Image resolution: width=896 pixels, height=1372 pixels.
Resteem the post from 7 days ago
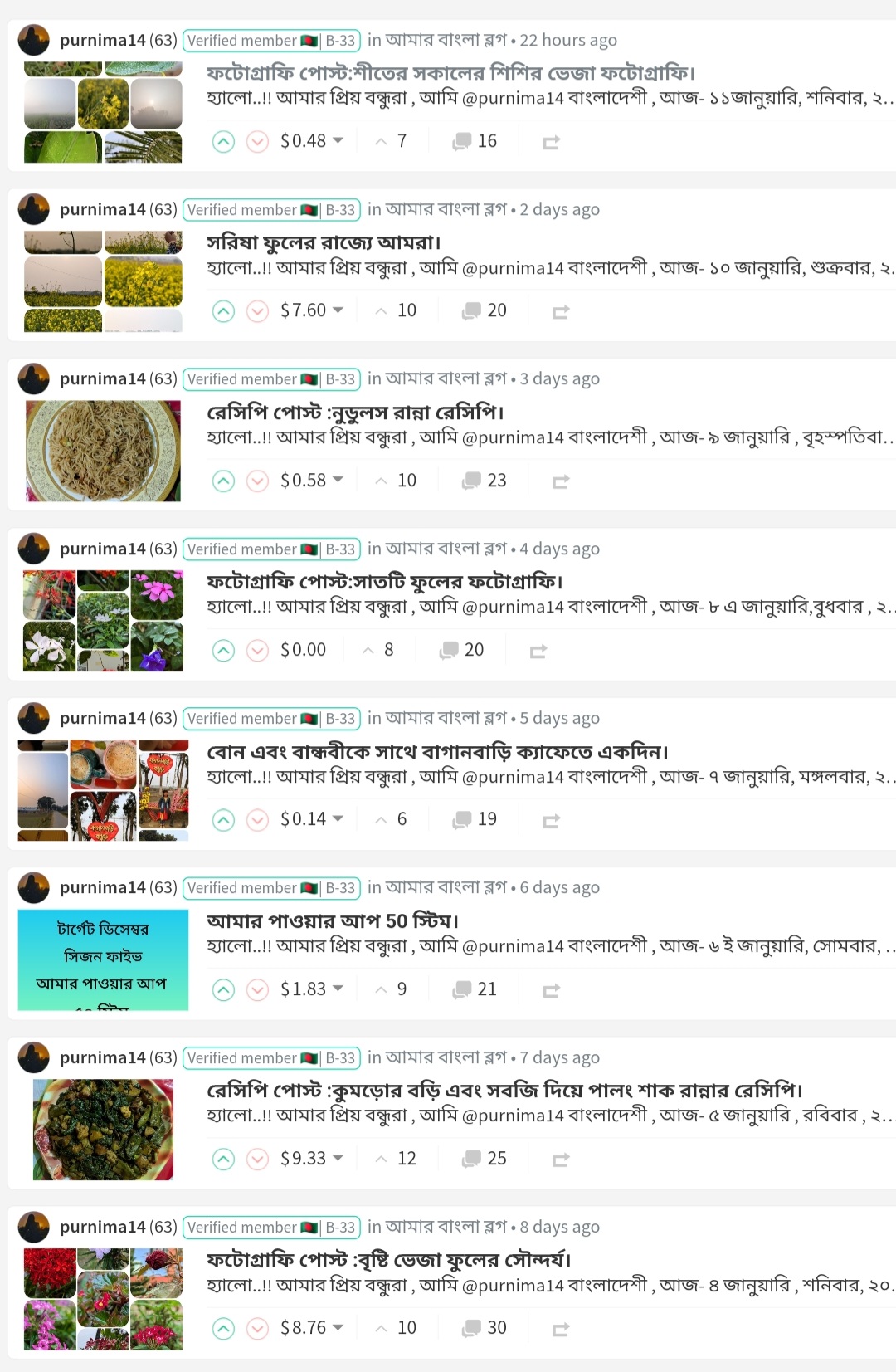(561, 1160)
